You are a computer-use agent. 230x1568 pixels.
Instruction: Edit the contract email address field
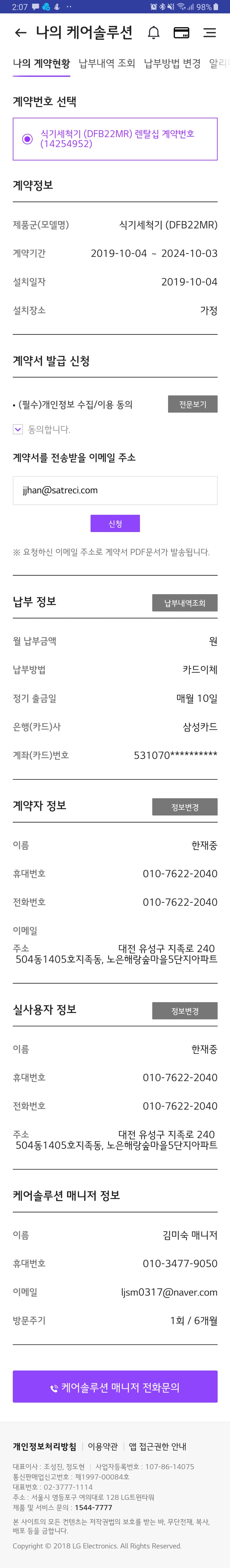click(115, 490)
